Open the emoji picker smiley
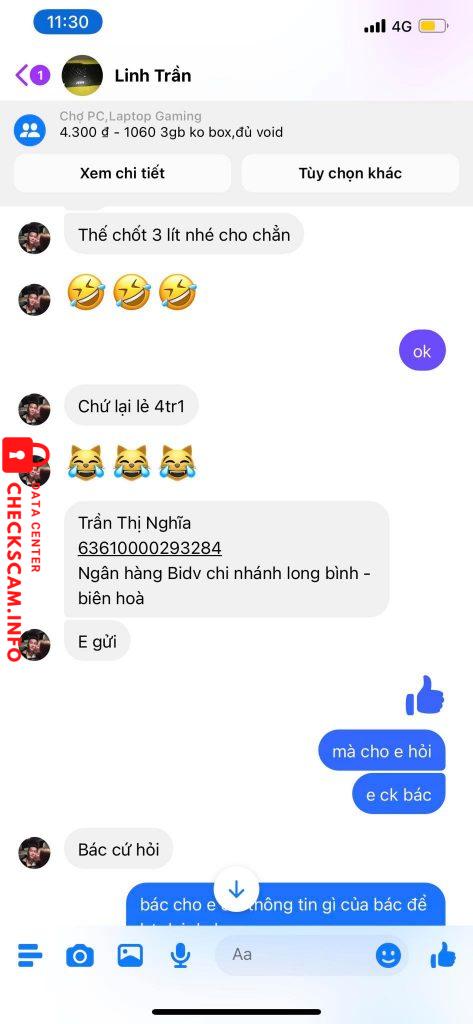The image size is (473, 1024). pos(389,956)
